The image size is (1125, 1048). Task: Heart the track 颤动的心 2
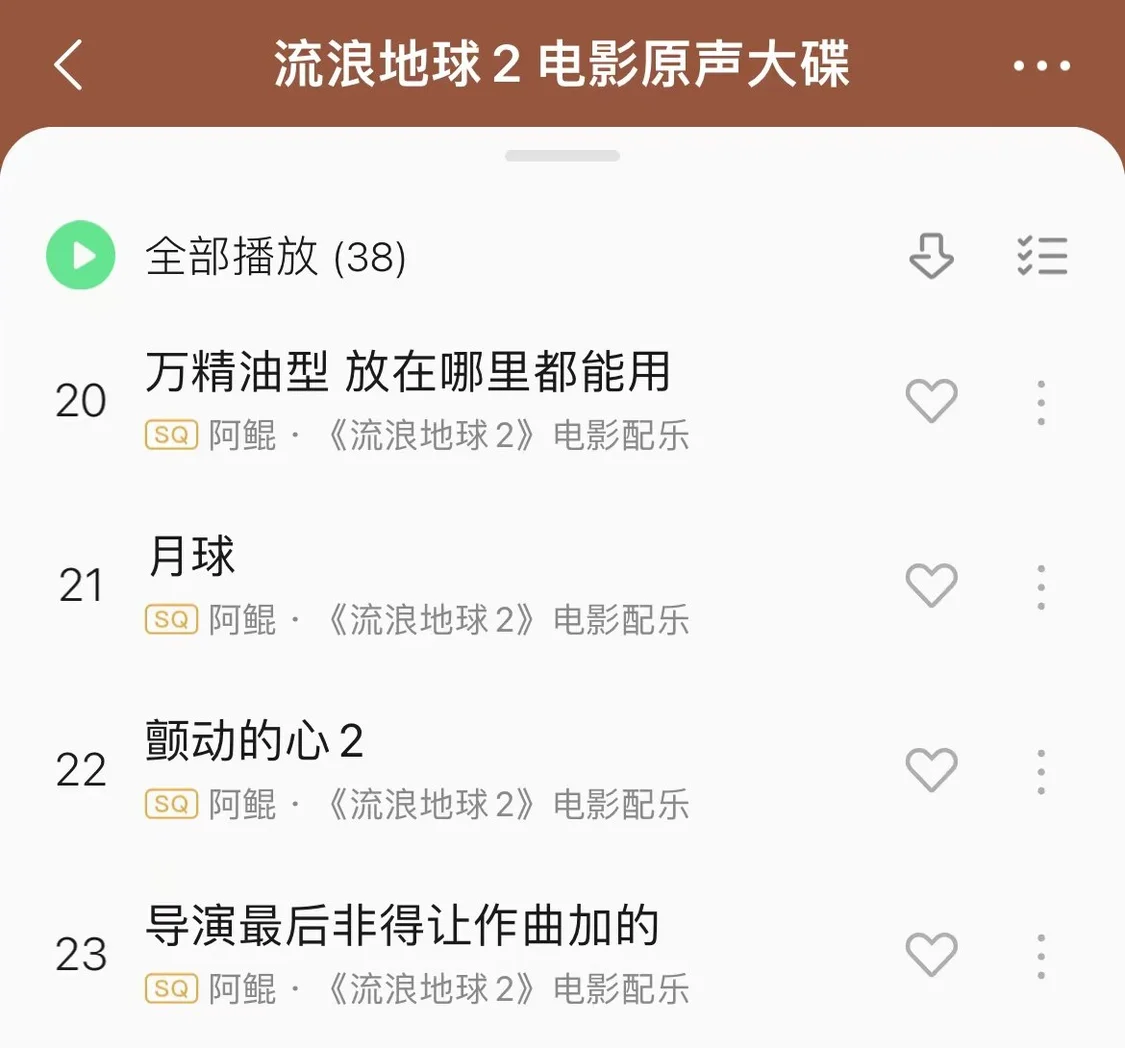coord(931,770)
